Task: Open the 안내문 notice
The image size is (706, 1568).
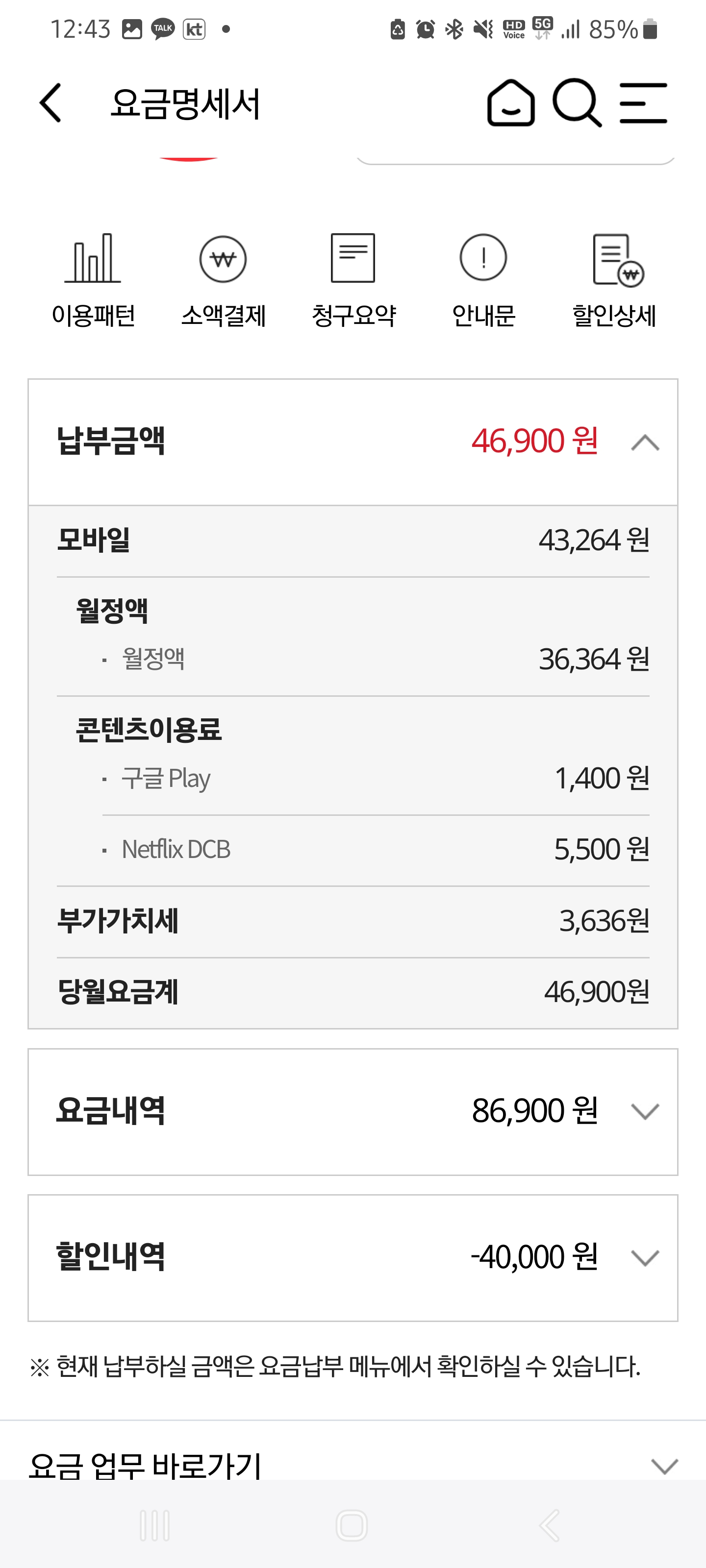Action: click(483, 280)
